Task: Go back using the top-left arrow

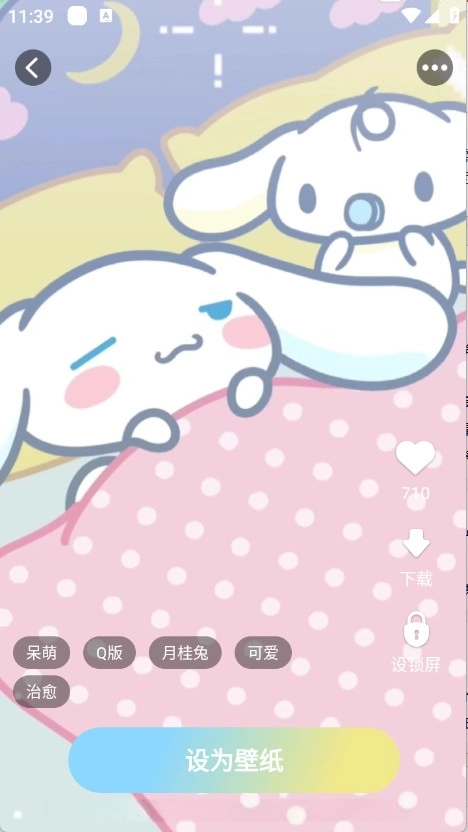Action: pos(33,67)
